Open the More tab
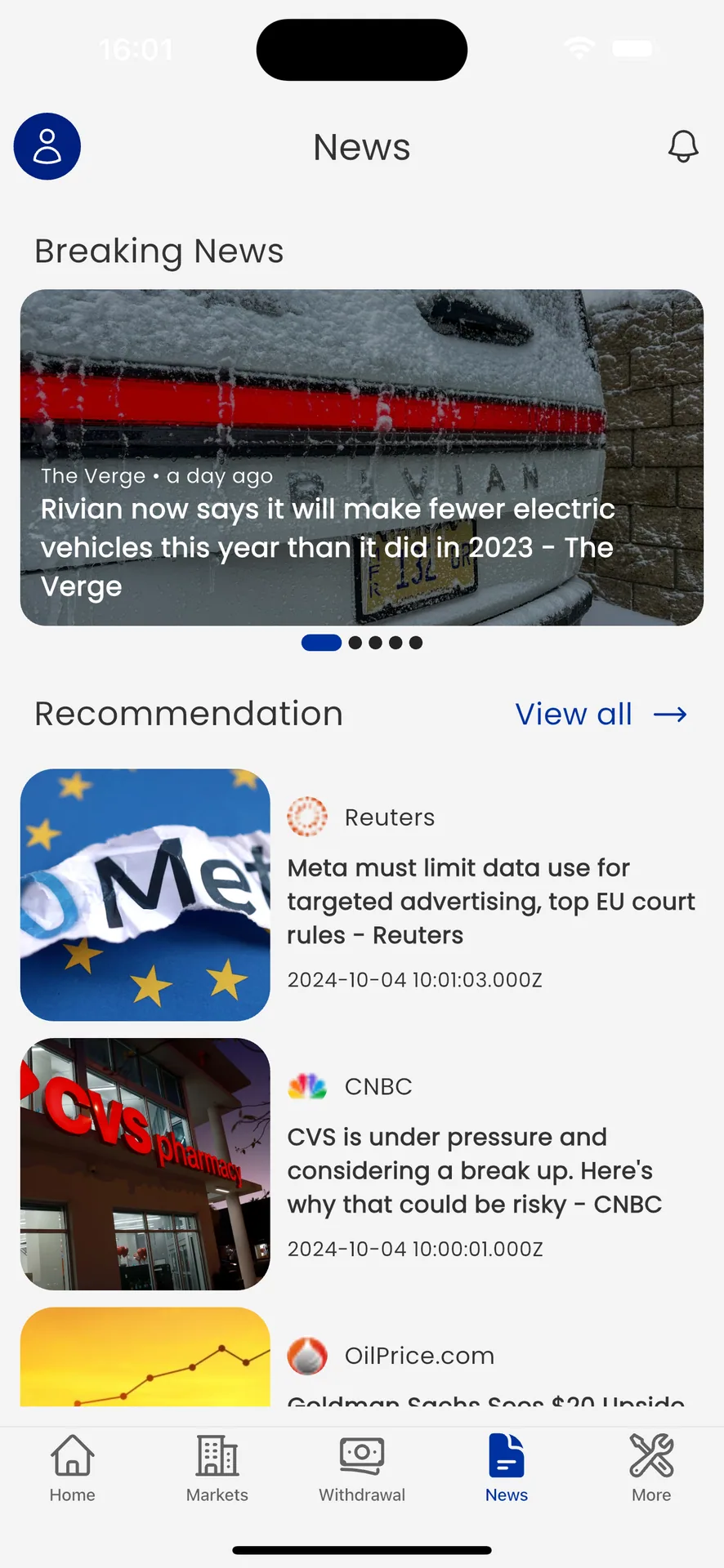 pyautogui.click(x=651, y=1468)
